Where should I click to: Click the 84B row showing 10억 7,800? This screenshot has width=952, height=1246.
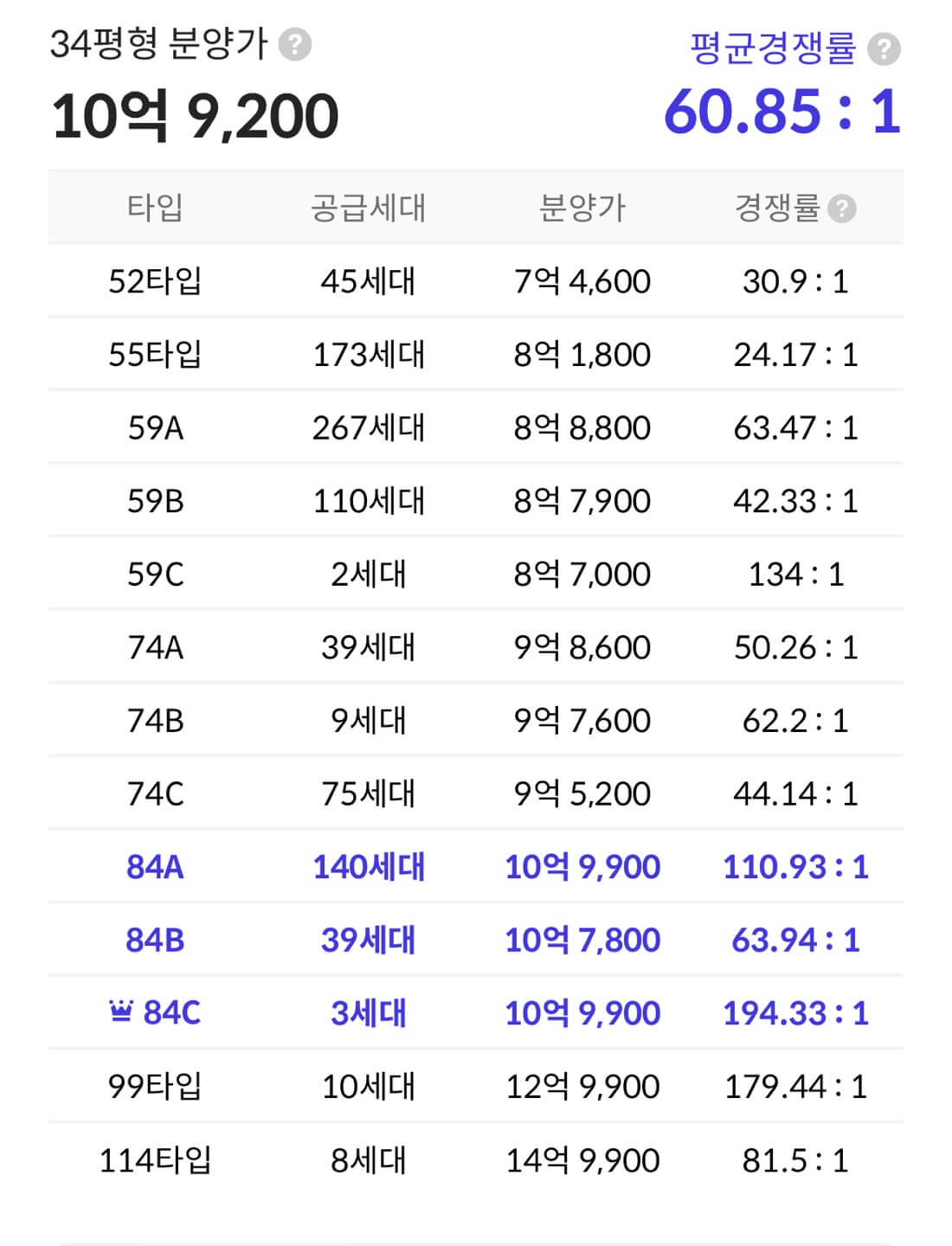[582, 940]
